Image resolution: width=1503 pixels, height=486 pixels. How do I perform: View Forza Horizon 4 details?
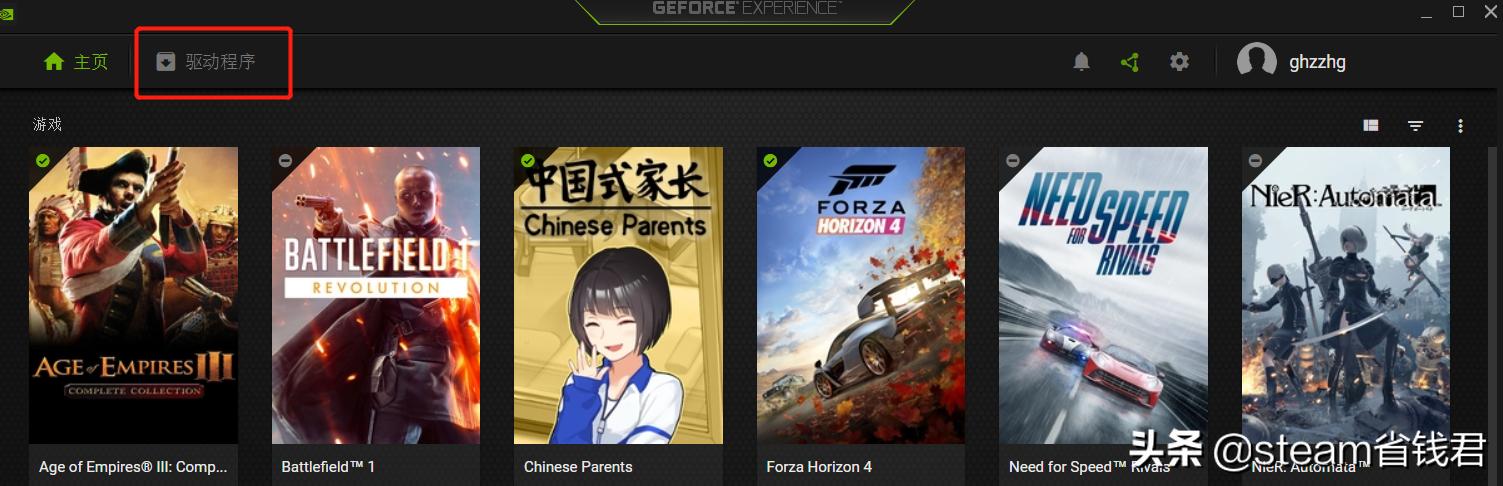861,300
